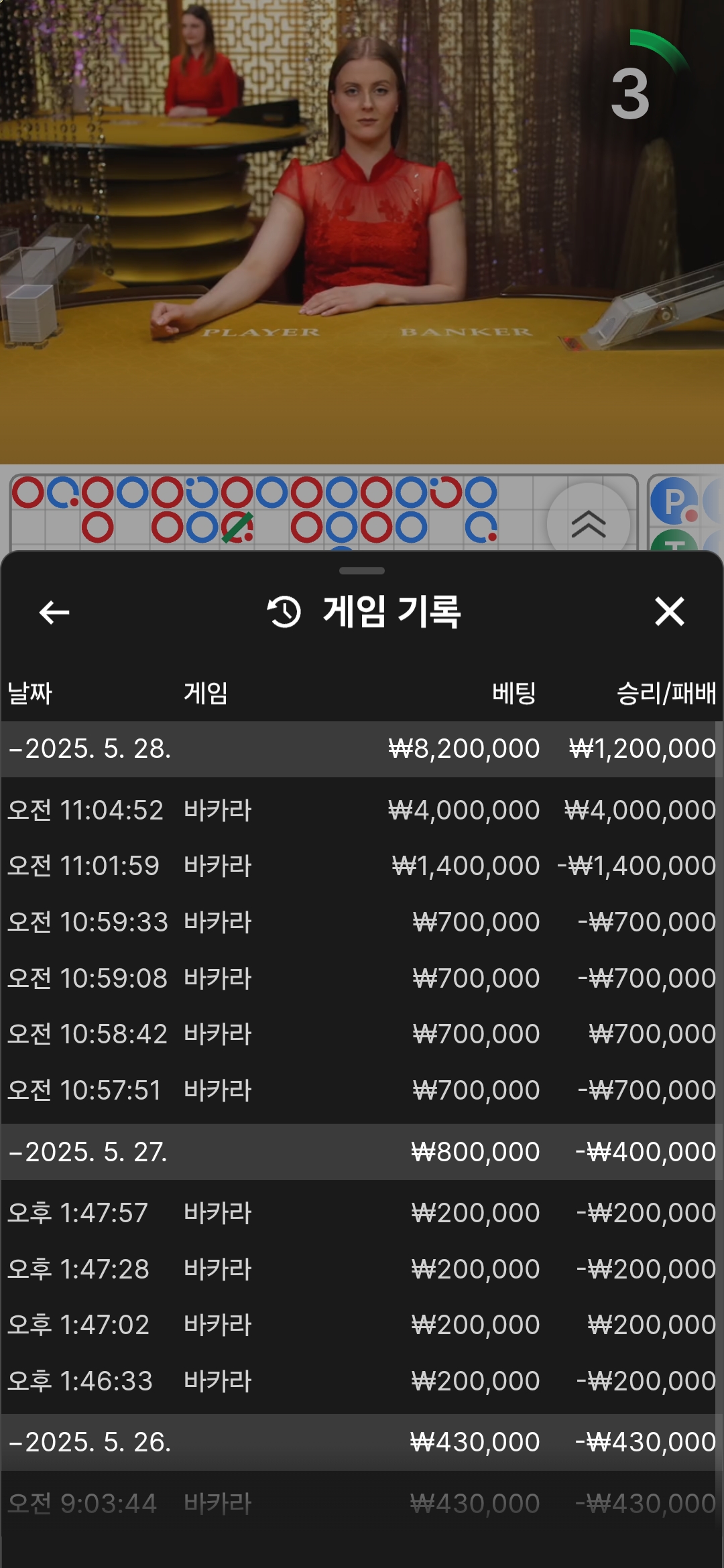Open the 오전 9:03:44 바카라 record
This screenshot has width=724, height=1568.
point(362,1504)
